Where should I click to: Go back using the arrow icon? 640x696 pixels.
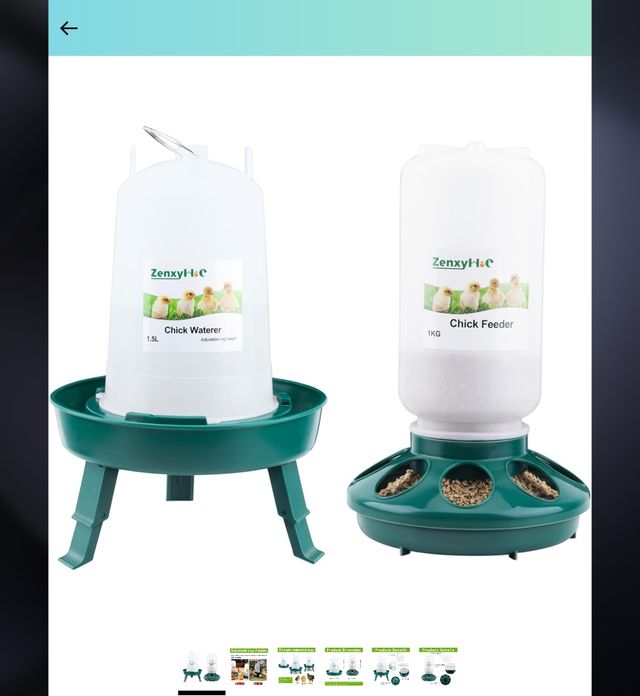coord(68,28)
